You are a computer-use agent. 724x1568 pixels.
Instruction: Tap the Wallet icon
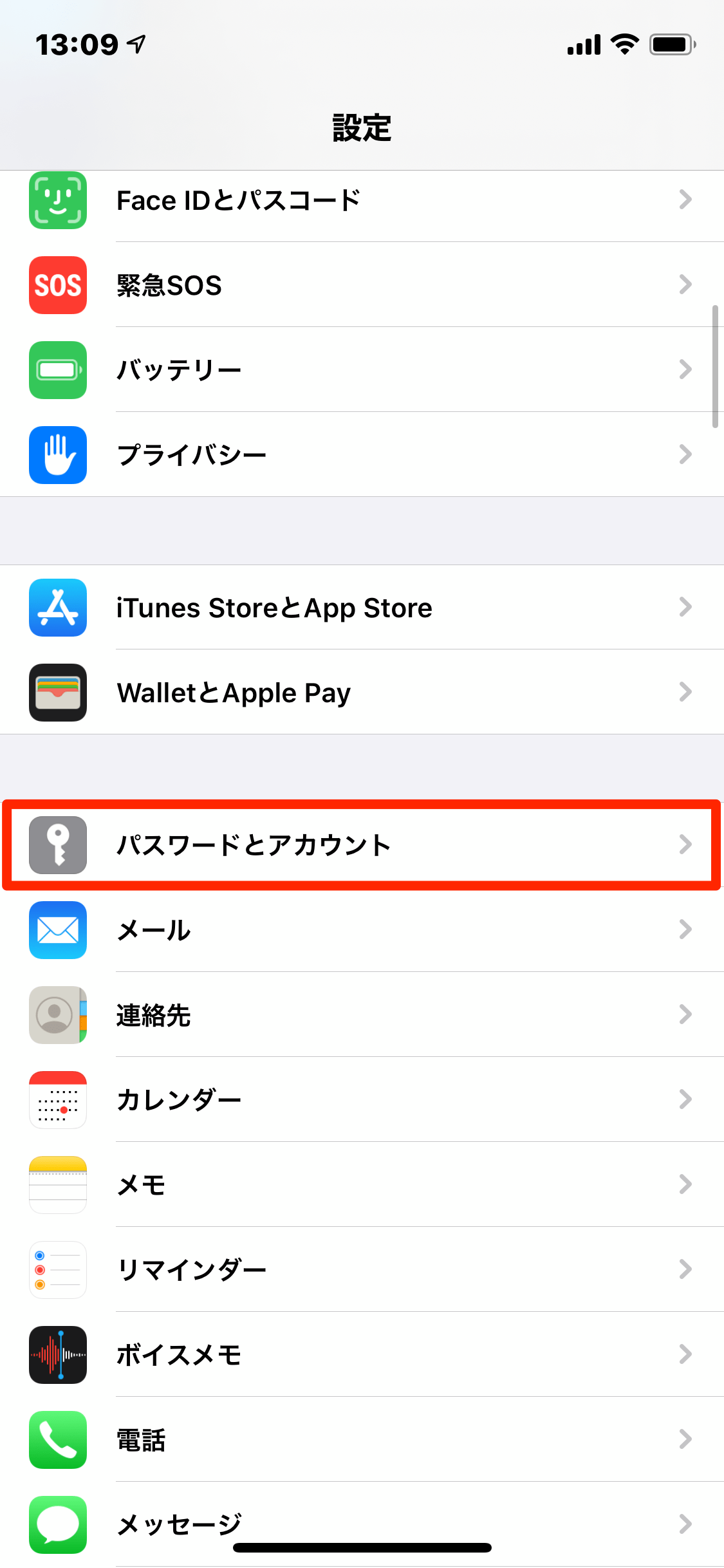click(x=57, y=693)
